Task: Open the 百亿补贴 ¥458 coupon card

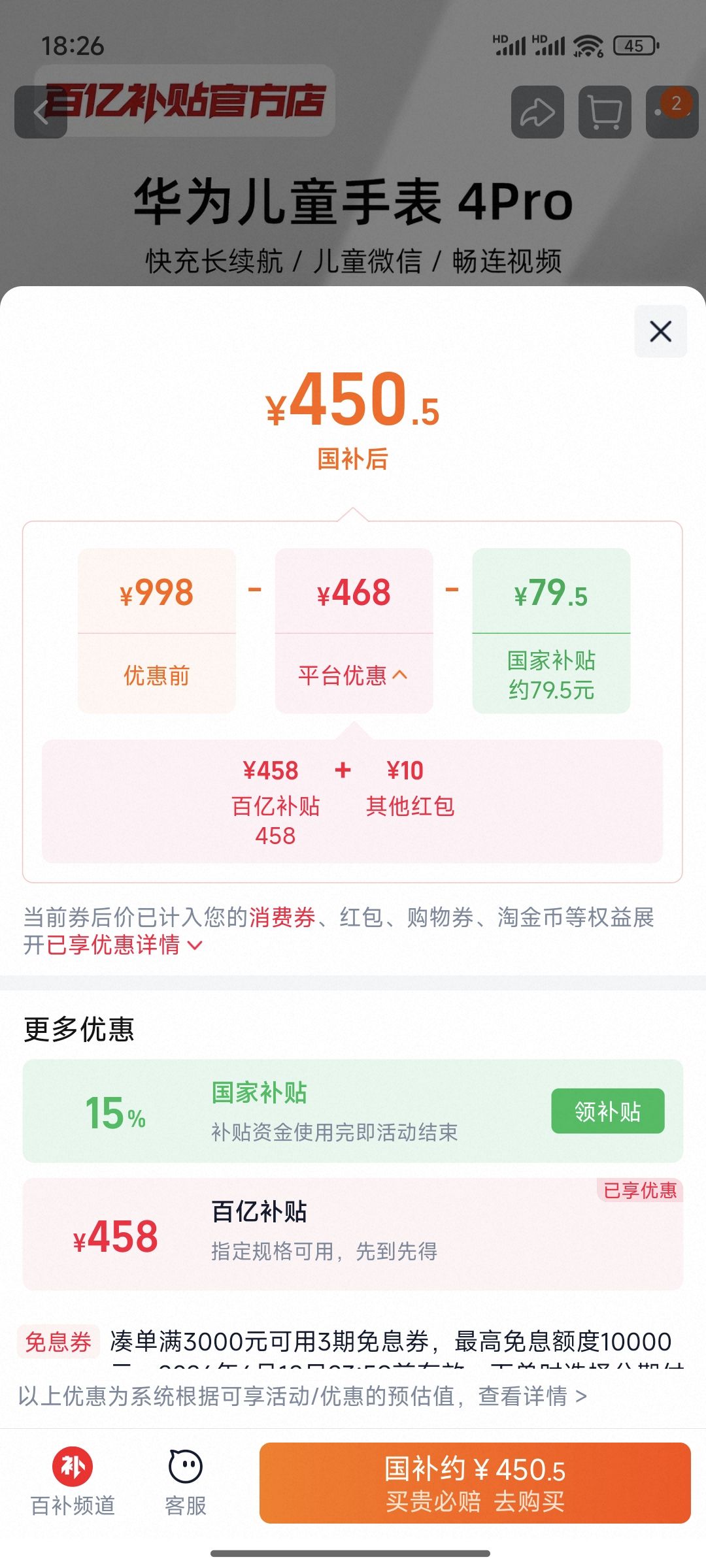Action: click(353, 1234)
